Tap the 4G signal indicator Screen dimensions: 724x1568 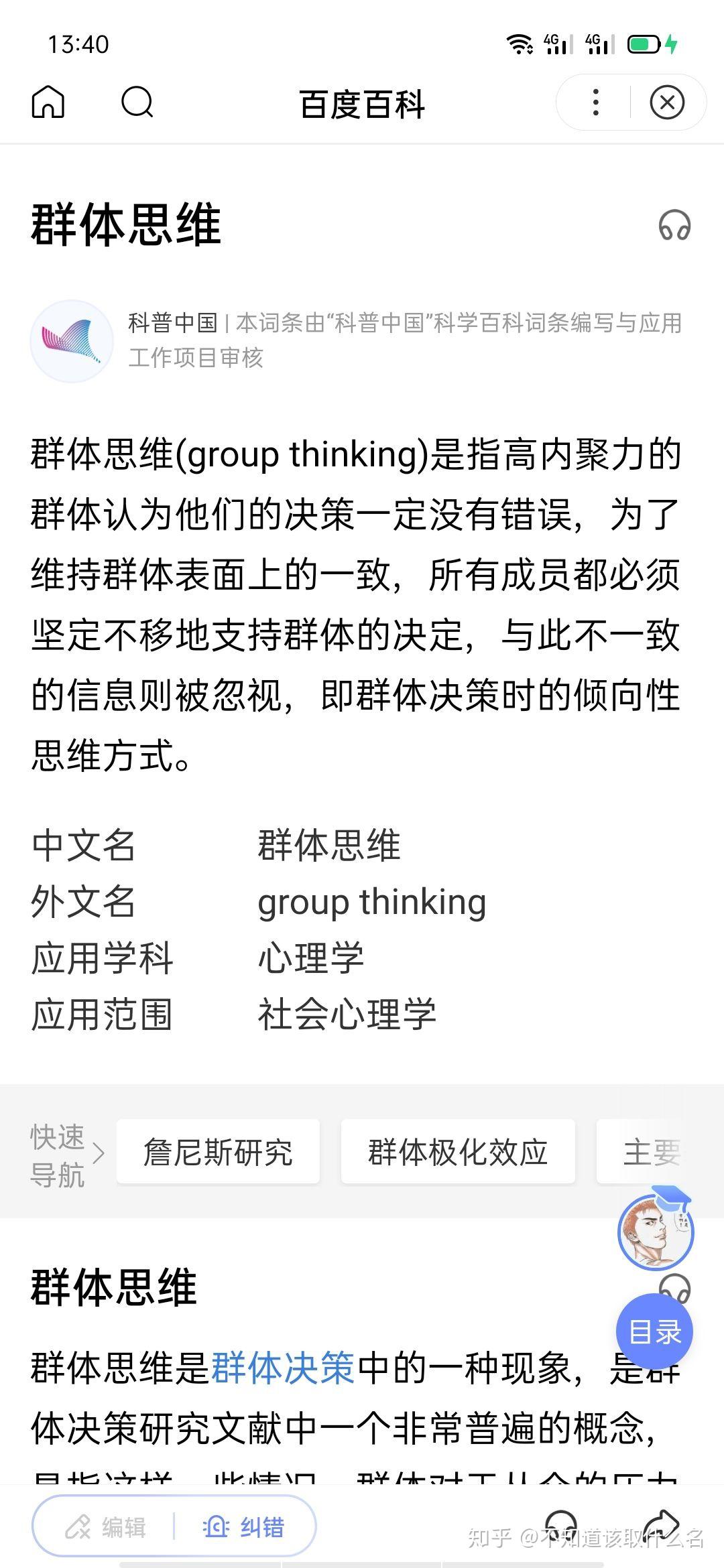coord(558,44)
